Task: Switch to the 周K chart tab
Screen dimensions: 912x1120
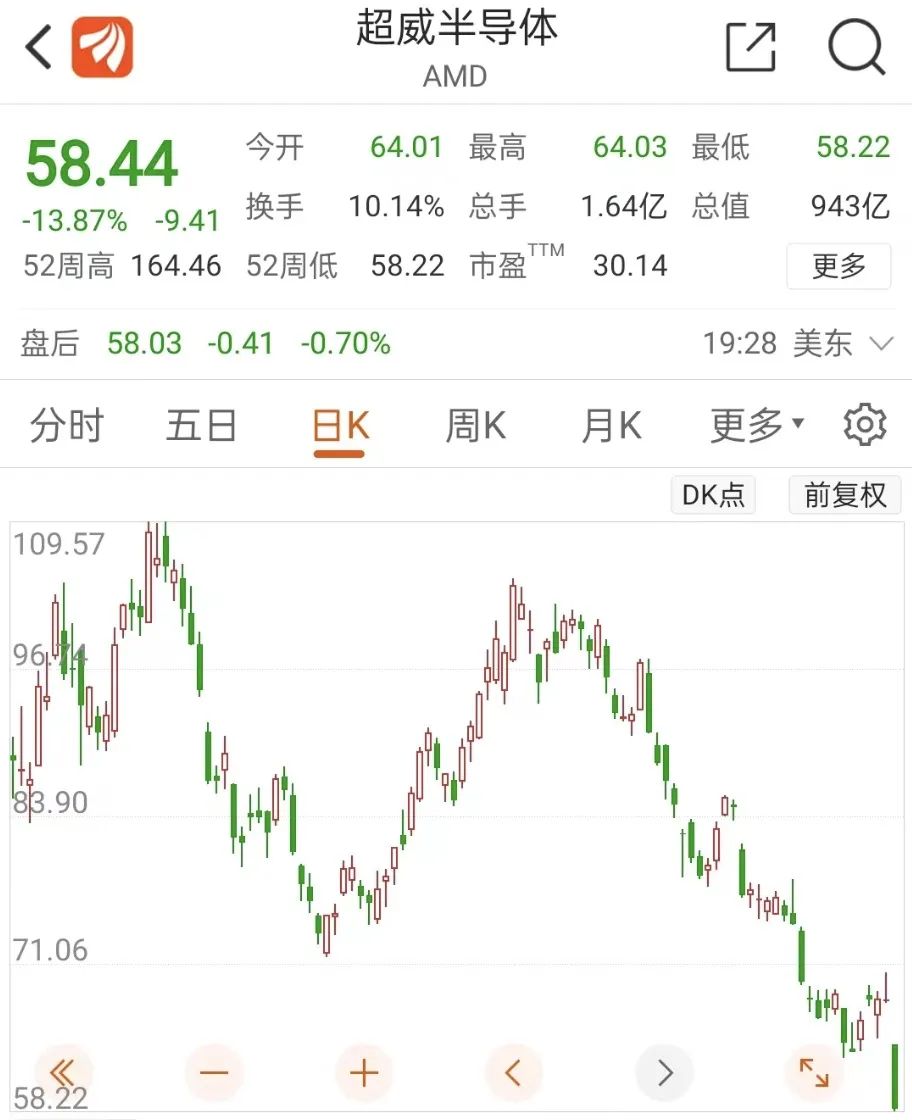Action: pyautogui.click(x=475, y=427)
